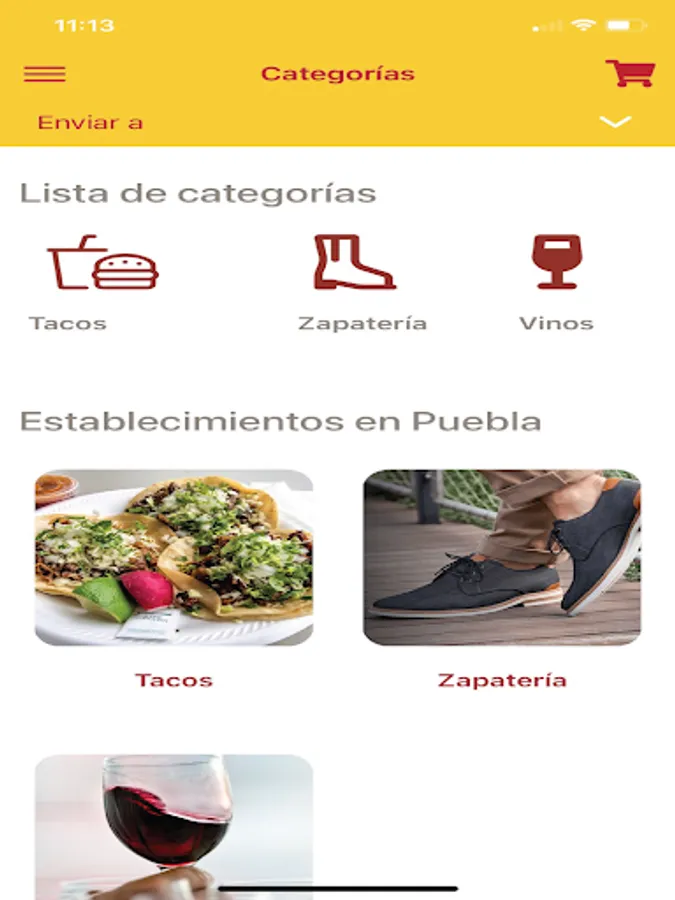Pick the Vinos category icon
Image resolution: width=675 pixels, height=900 pixels.
coord(556,261)
